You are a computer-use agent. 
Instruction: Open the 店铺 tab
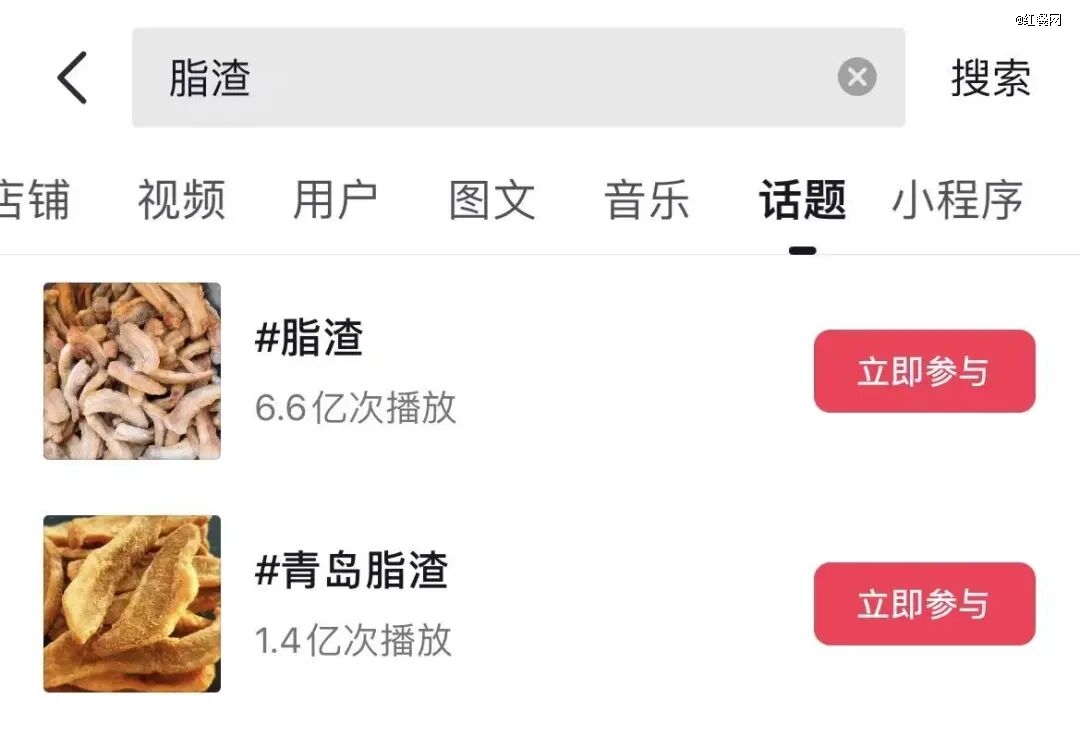tap(35, 200)
